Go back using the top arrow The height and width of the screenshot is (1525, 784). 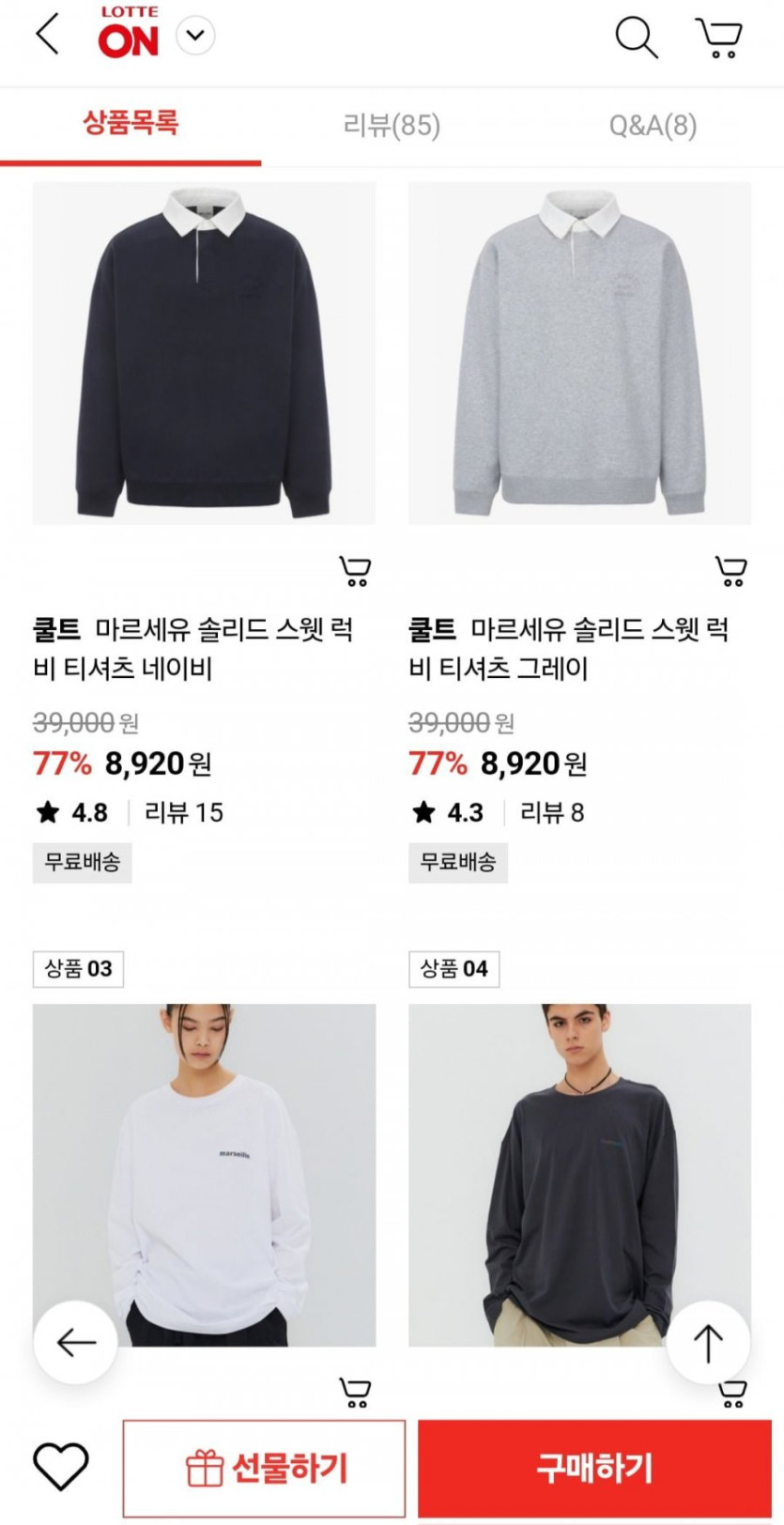coord(47,35)
